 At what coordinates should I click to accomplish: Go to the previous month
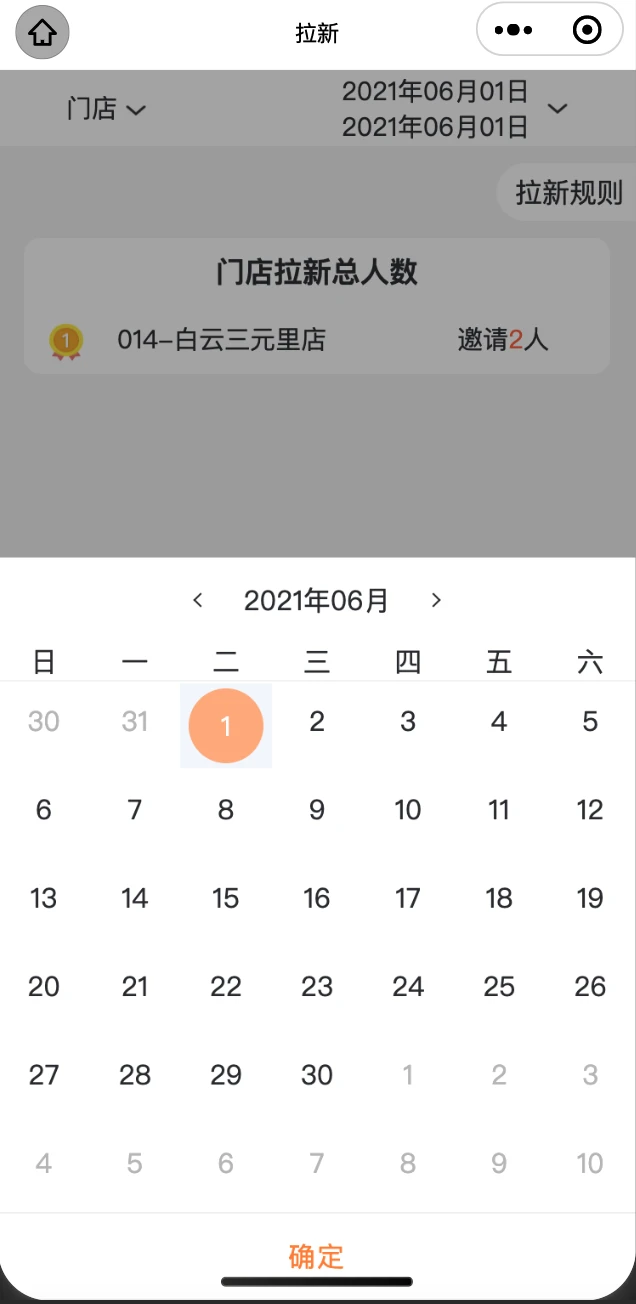point(198,600)
